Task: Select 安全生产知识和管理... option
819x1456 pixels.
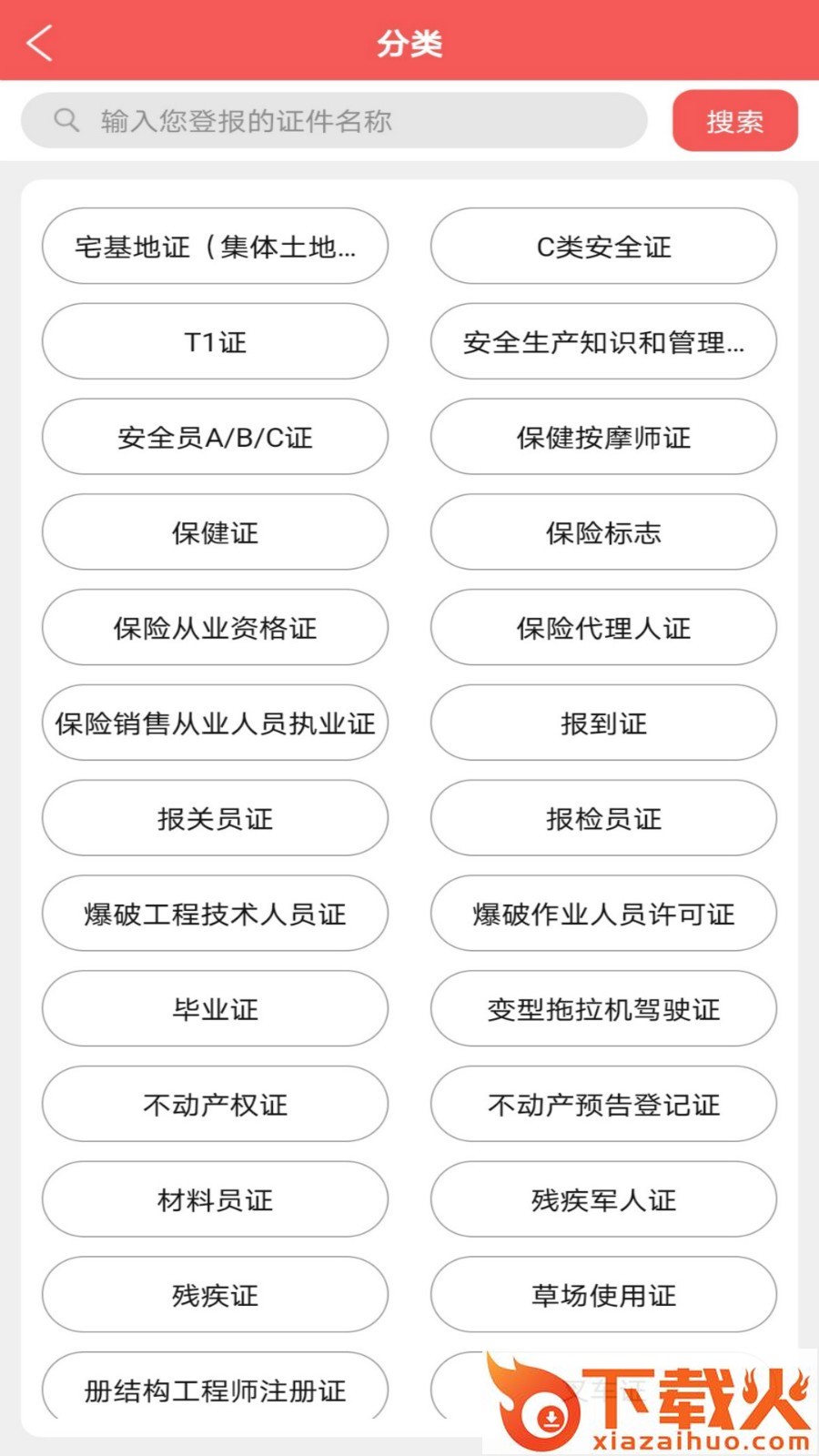Action: (x=603, y=342)
